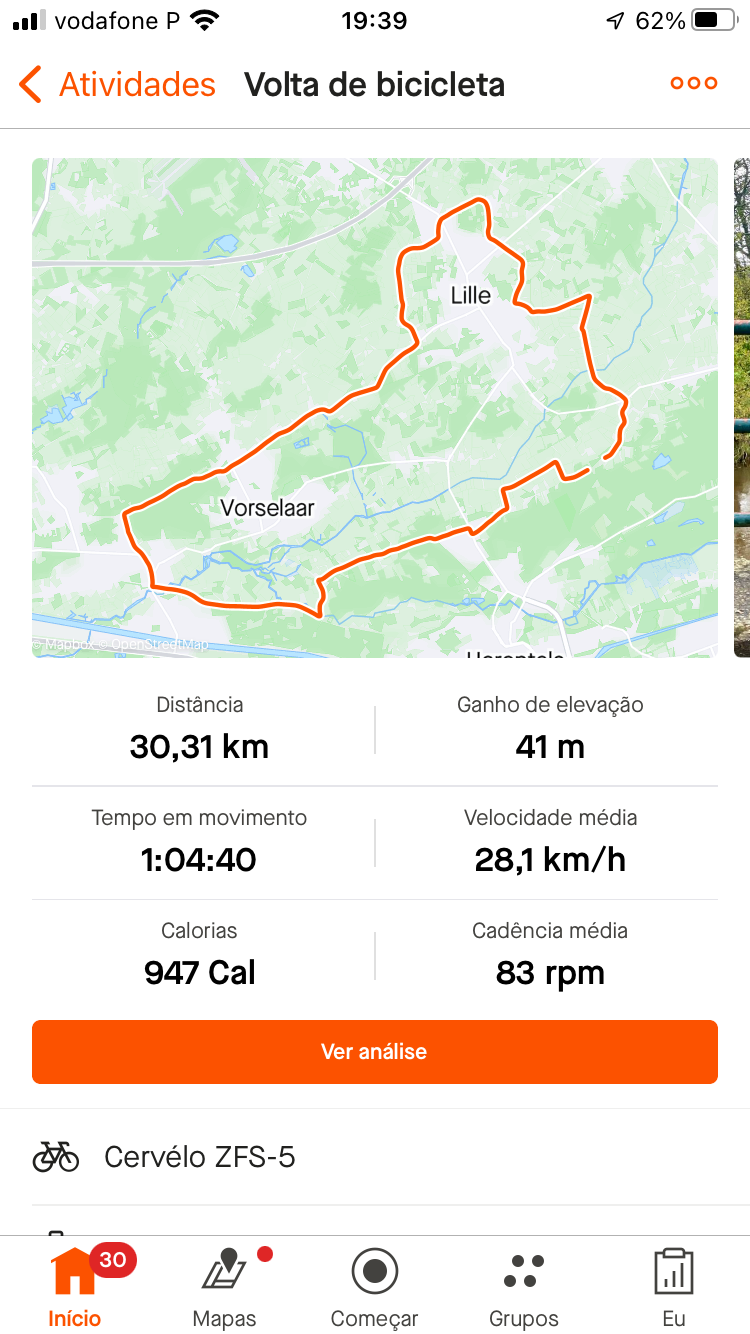The height and width of the screenshot is (1334, 750).
Task: Go back to Atividades
Action: click(x=118, y=85)
